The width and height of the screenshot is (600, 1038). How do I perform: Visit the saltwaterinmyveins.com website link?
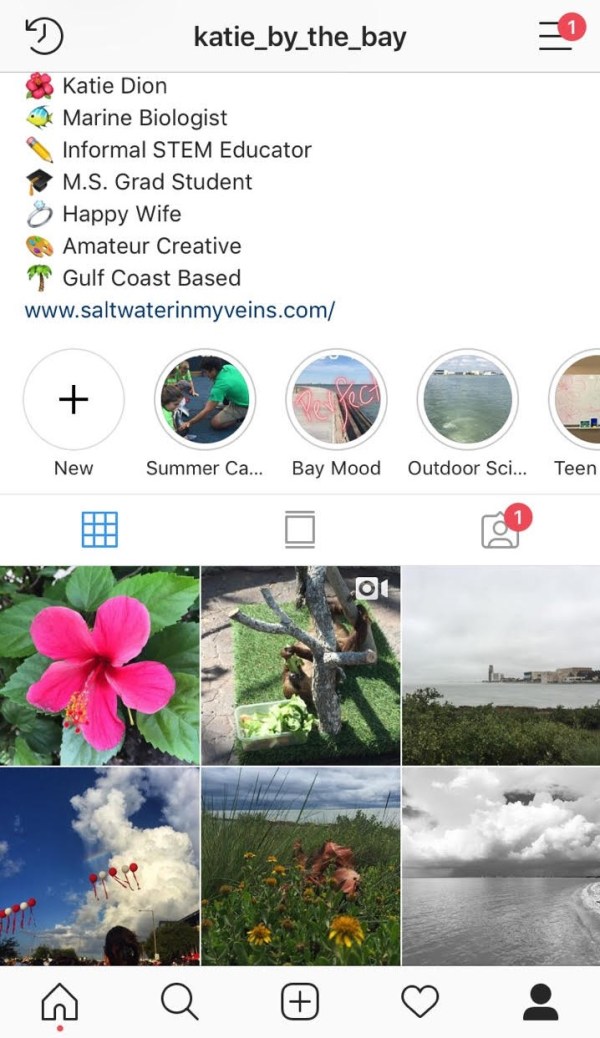(180, 310)
